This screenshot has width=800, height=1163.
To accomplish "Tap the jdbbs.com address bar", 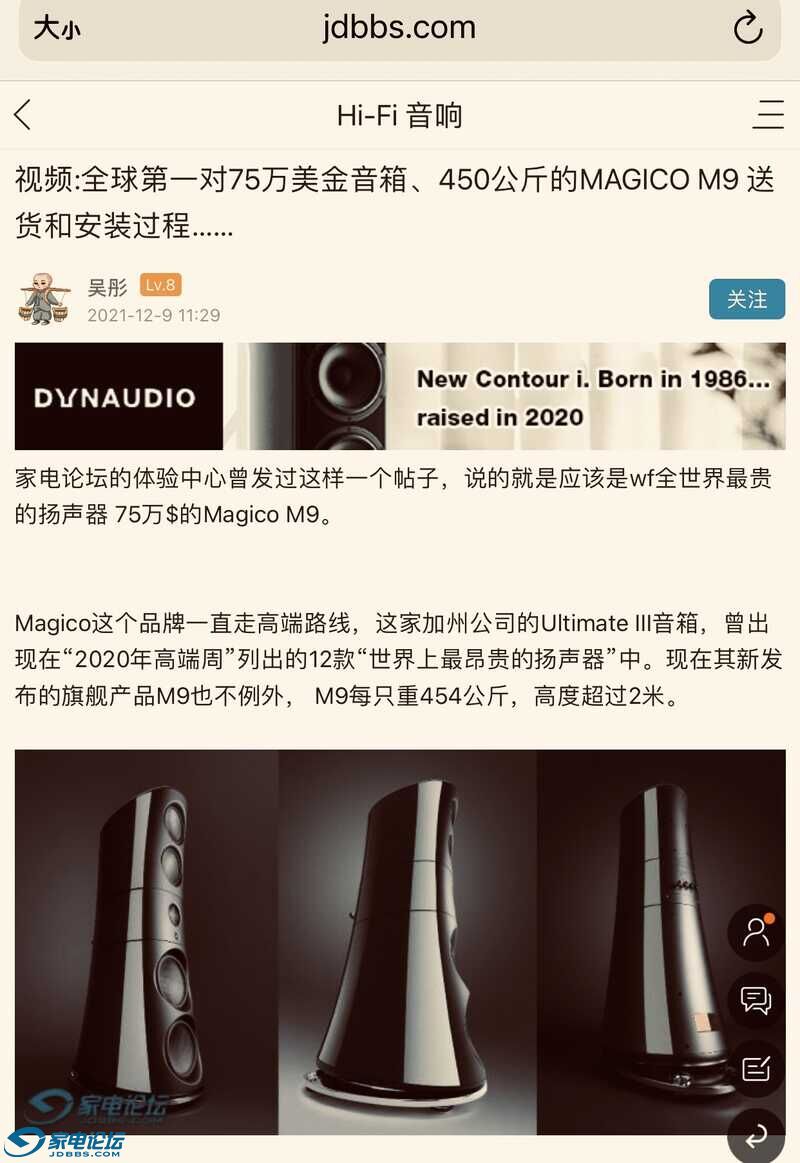I will 399,28.
